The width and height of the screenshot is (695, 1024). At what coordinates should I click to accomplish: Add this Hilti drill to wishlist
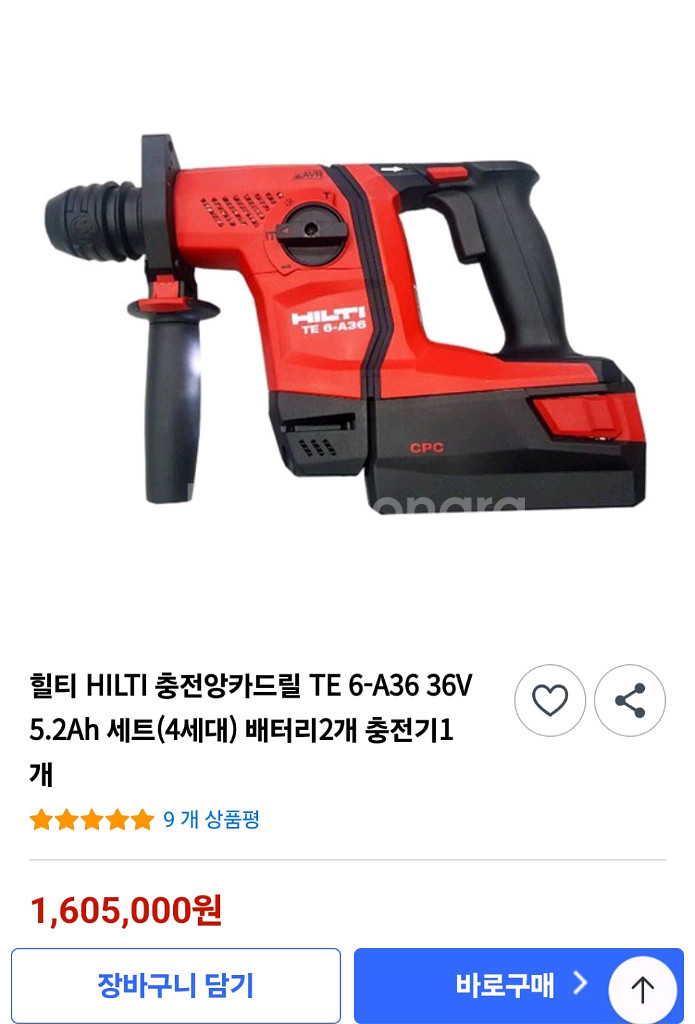(550, 701)
